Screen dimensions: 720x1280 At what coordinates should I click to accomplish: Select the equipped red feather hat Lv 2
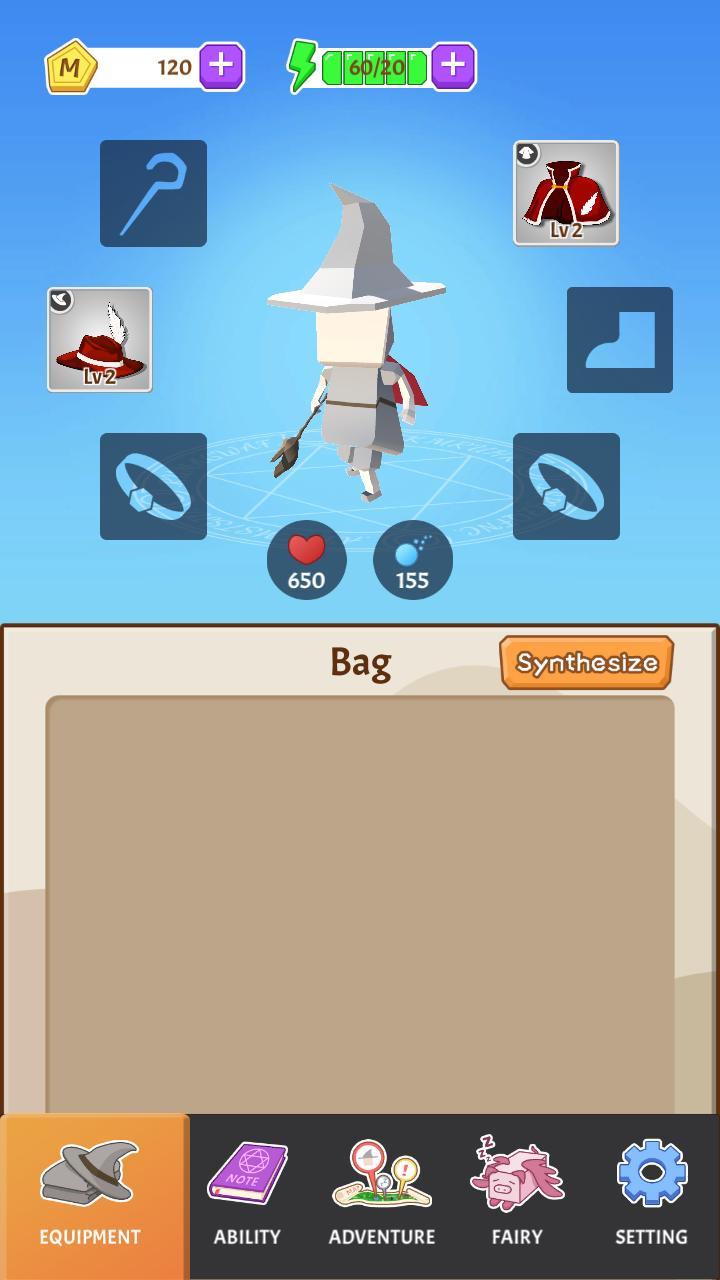tap(100, 340)
